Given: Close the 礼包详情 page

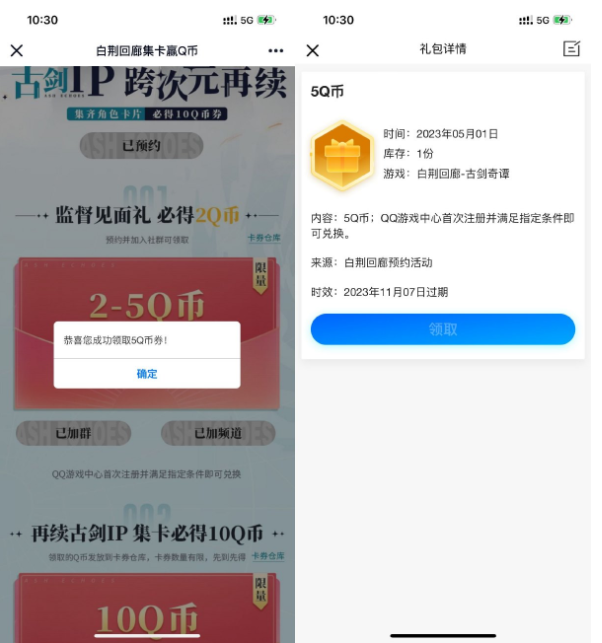Looking at the screenshot, I should tap(312, 50).
